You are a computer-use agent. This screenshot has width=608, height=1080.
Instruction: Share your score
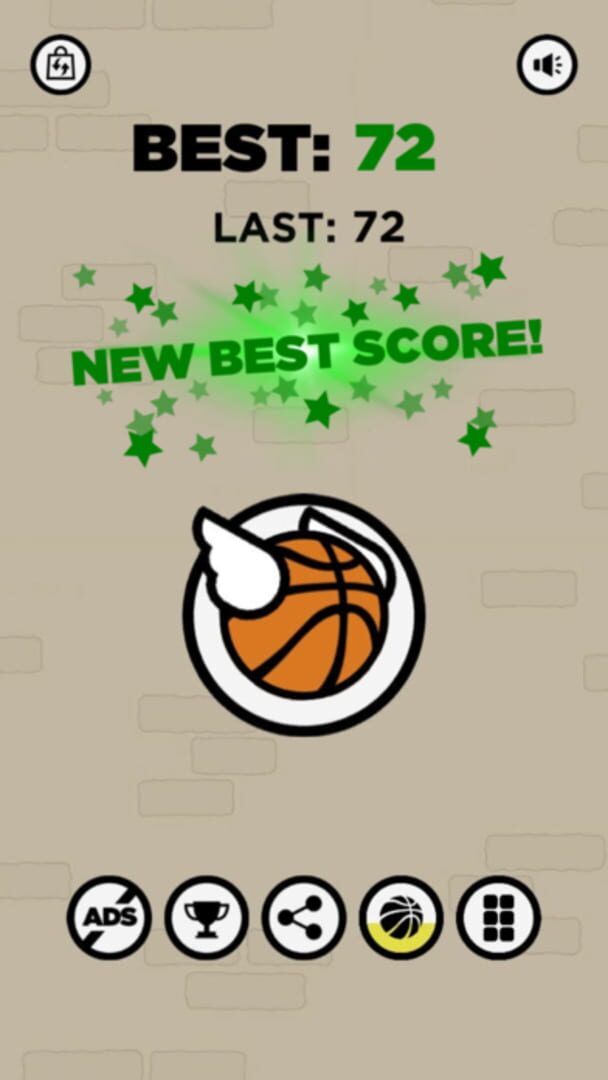click(x=304, y=917)
